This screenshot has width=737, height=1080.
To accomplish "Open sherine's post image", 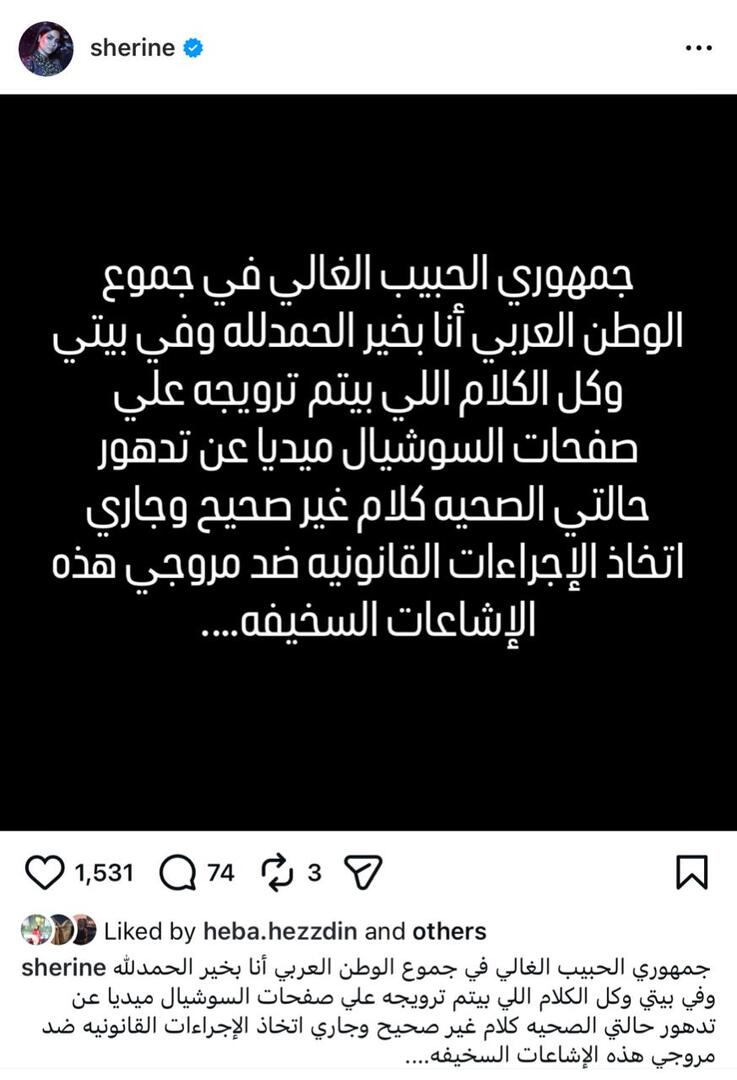I will 368,462.
